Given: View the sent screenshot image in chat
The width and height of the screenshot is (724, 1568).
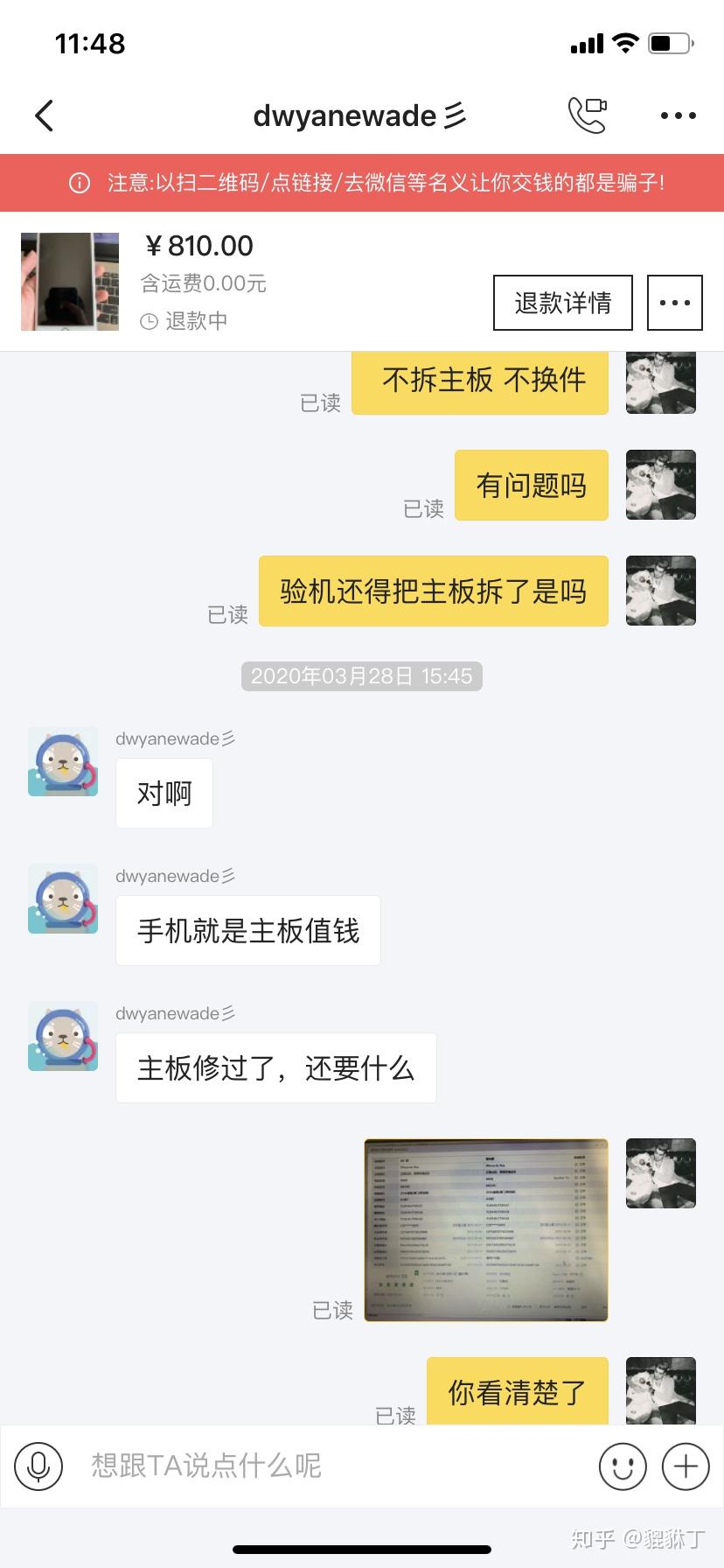Looking at the screenshot, I should coord(485,1229).
